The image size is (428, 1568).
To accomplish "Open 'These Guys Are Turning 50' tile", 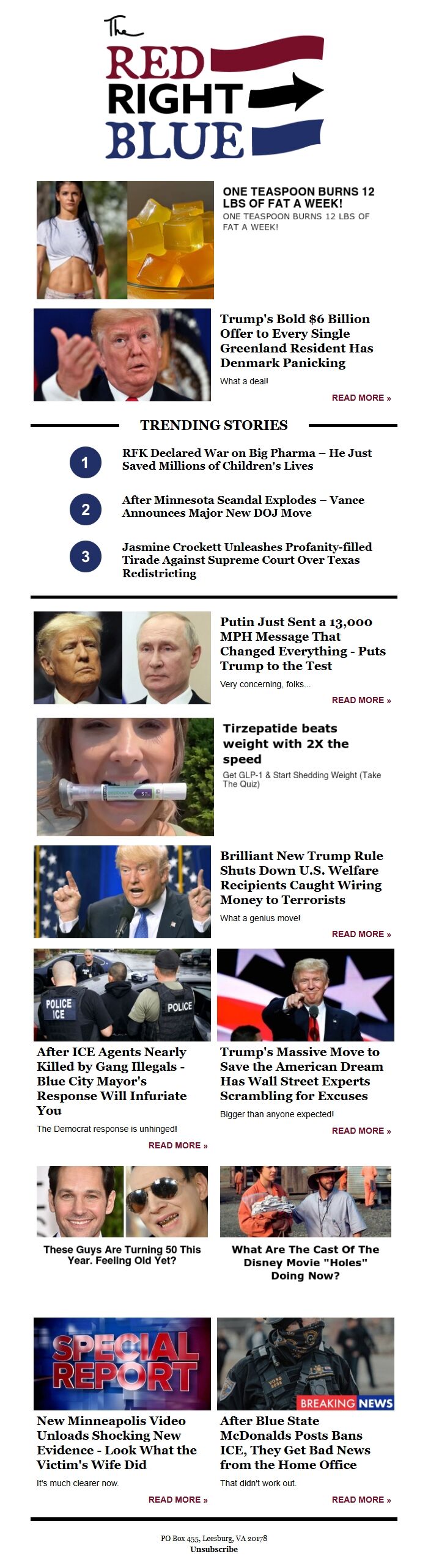I will tap(122, 1255).
